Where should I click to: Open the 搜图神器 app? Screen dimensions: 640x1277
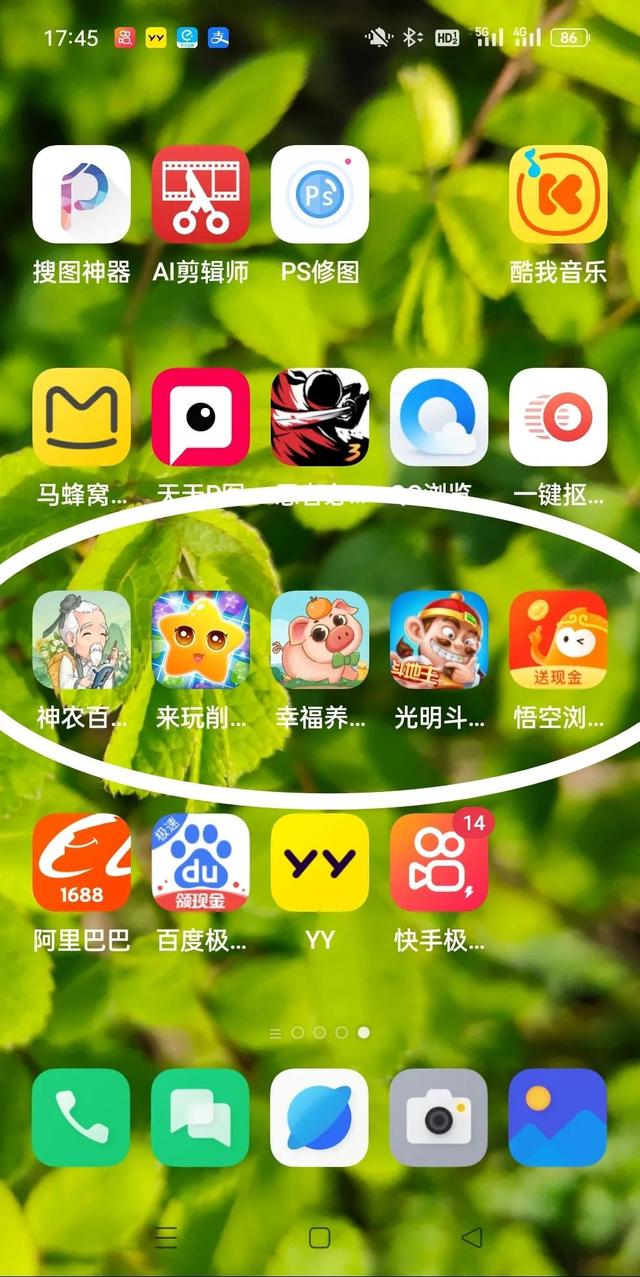point(81,195)
